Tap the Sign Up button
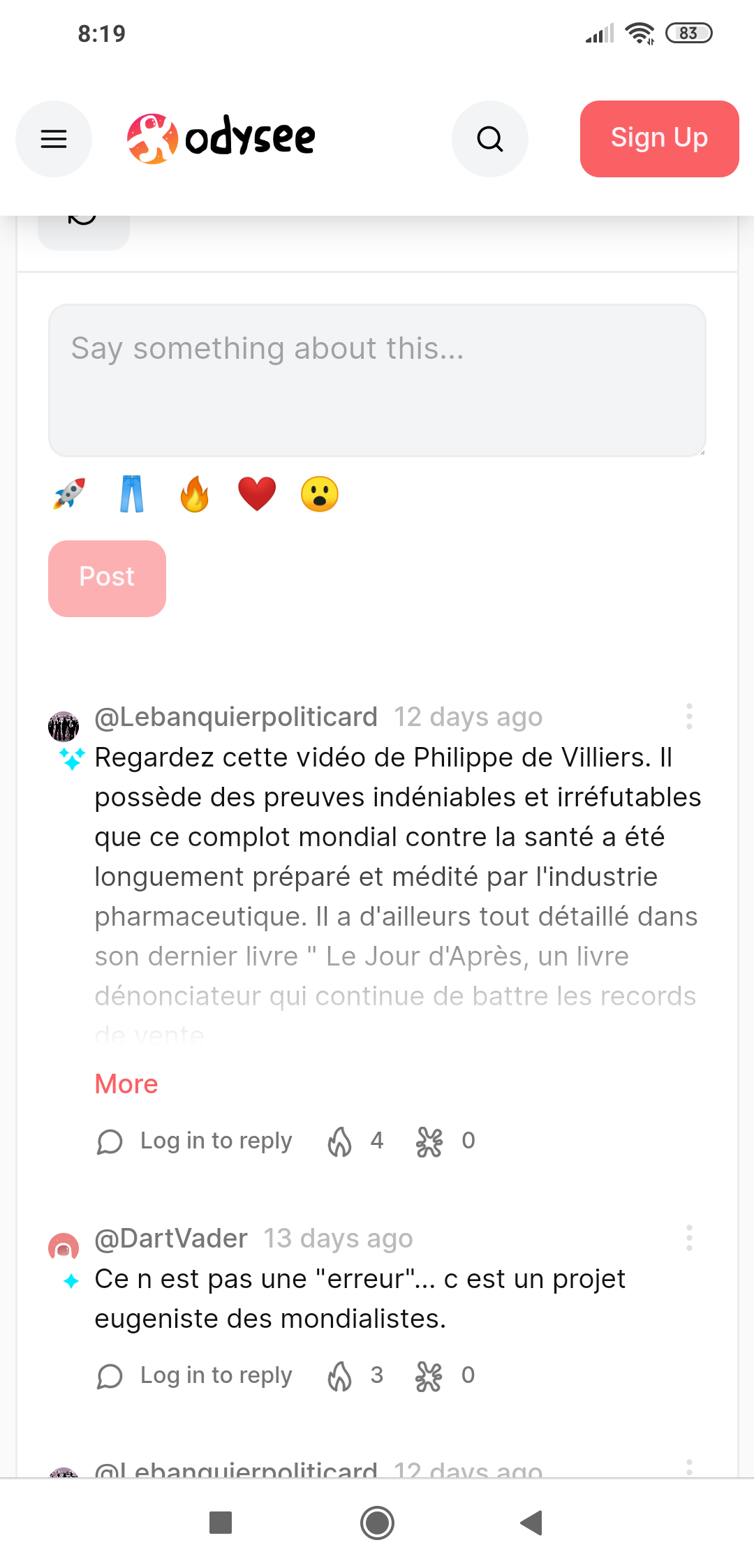 pos(659,139)
